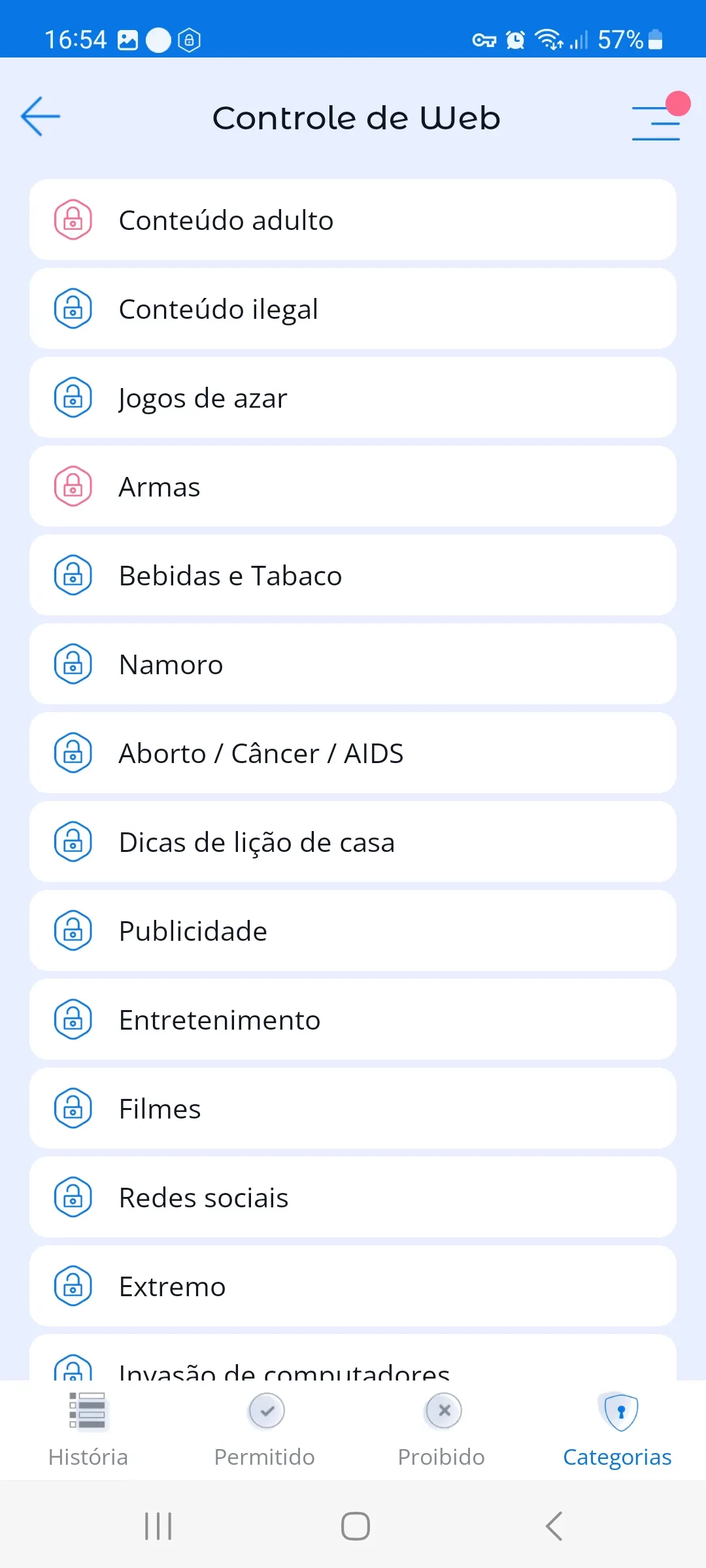Select the Conteúdo ilegal category
Viewport: 706px width, 1568px height.
(353, 309)
